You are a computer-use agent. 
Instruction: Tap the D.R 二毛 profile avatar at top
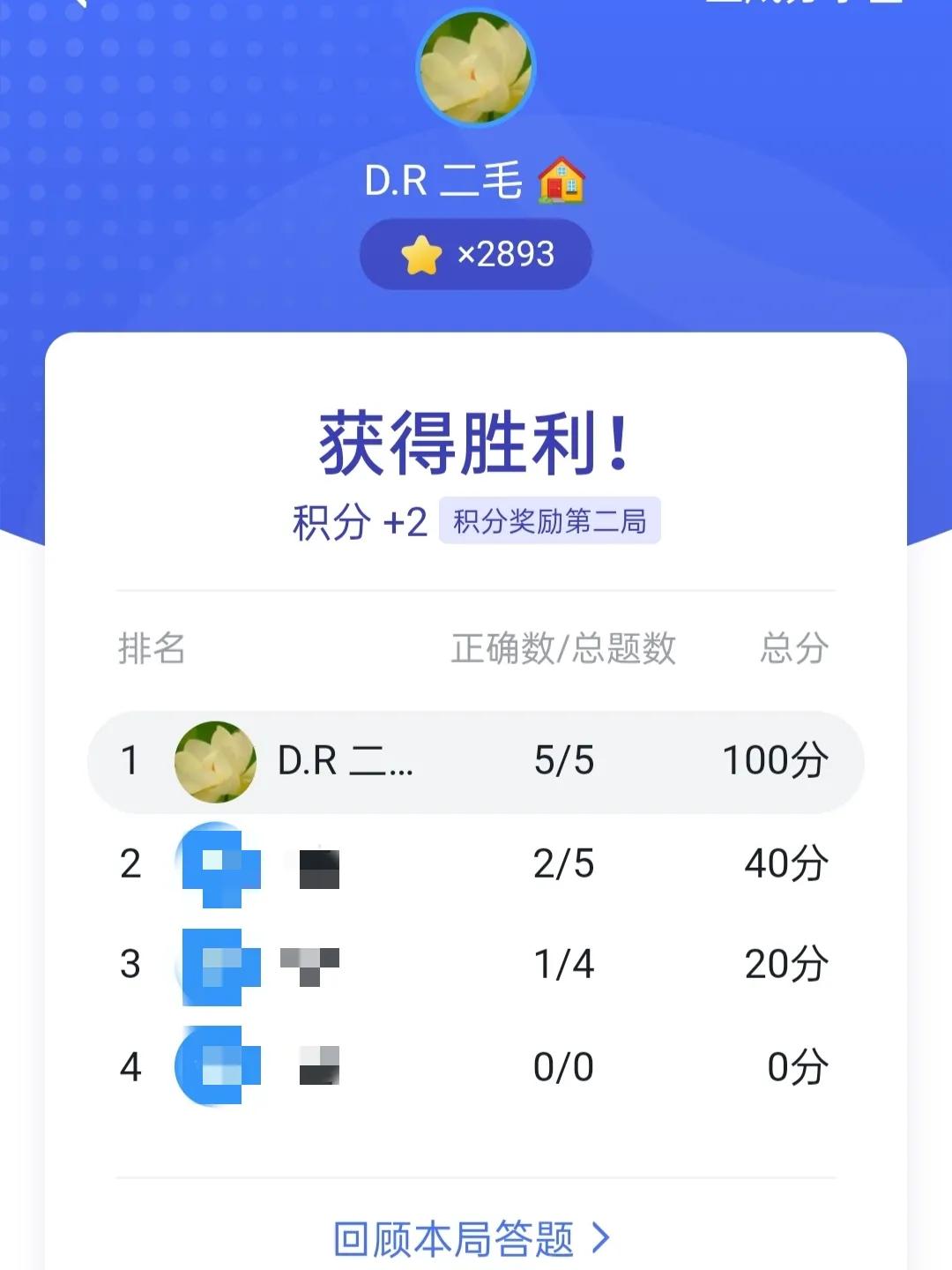coord(476,69)
